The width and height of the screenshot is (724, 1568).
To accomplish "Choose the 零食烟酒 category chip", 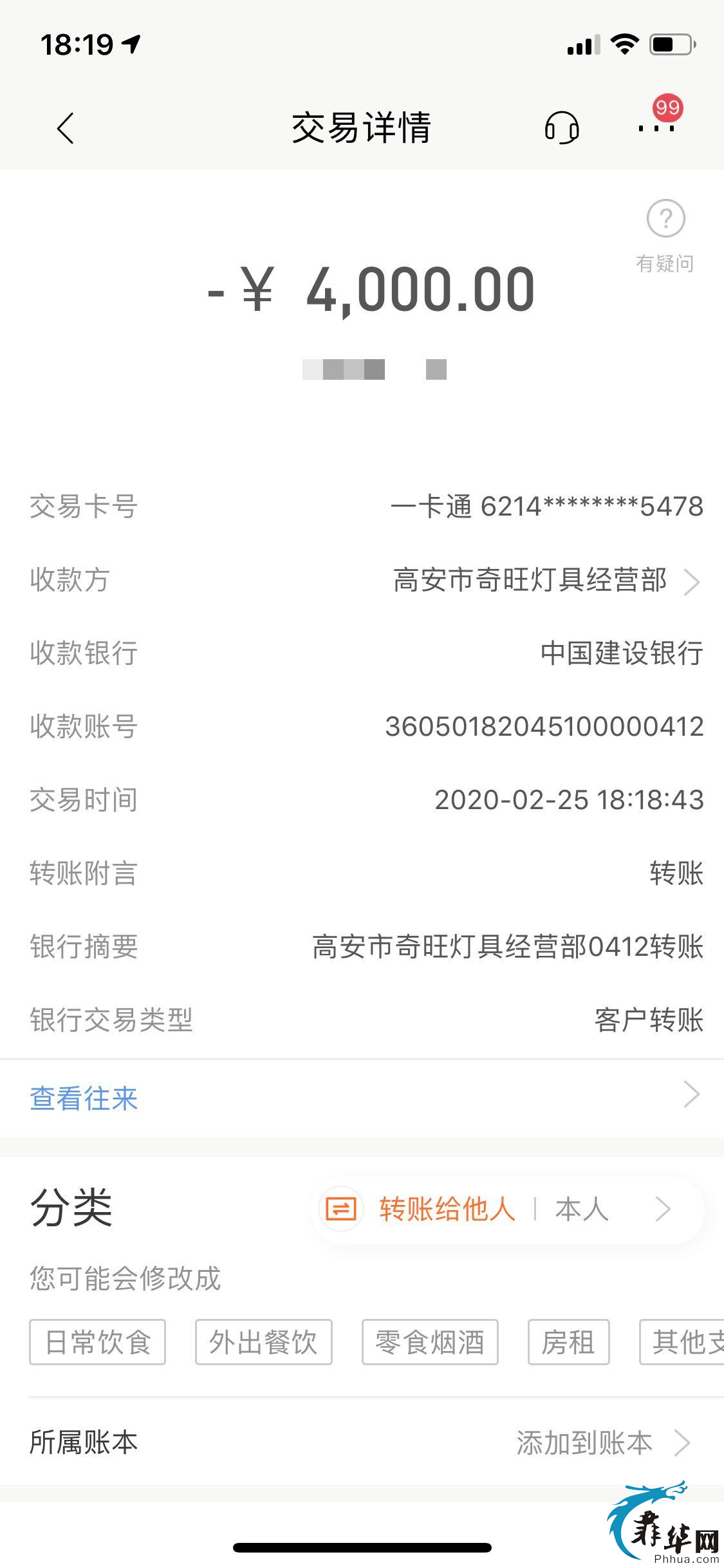I will (x=430, y=1342).
